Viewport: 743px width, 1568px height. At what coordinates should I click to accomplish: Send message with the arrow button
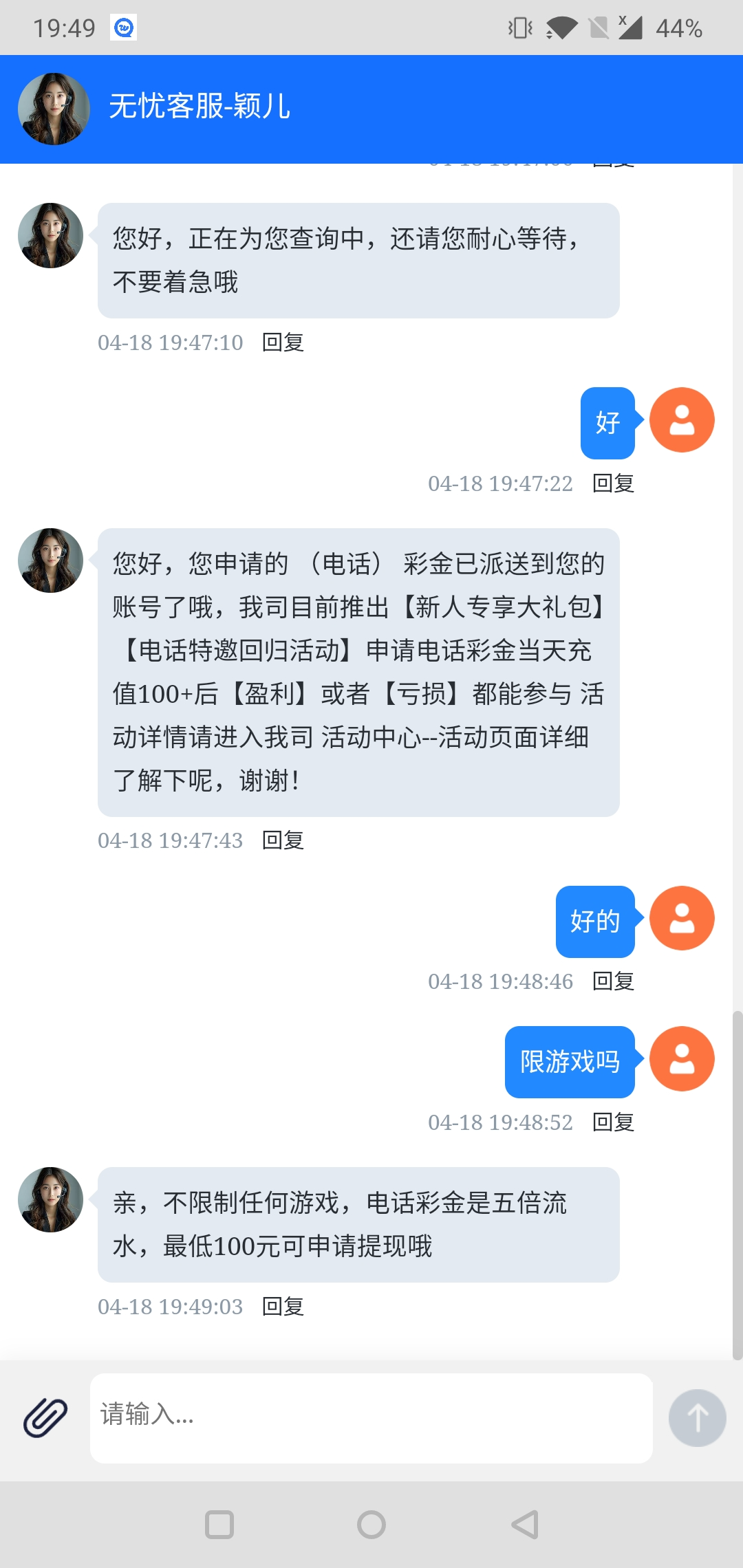click(x=697, y=1417)
